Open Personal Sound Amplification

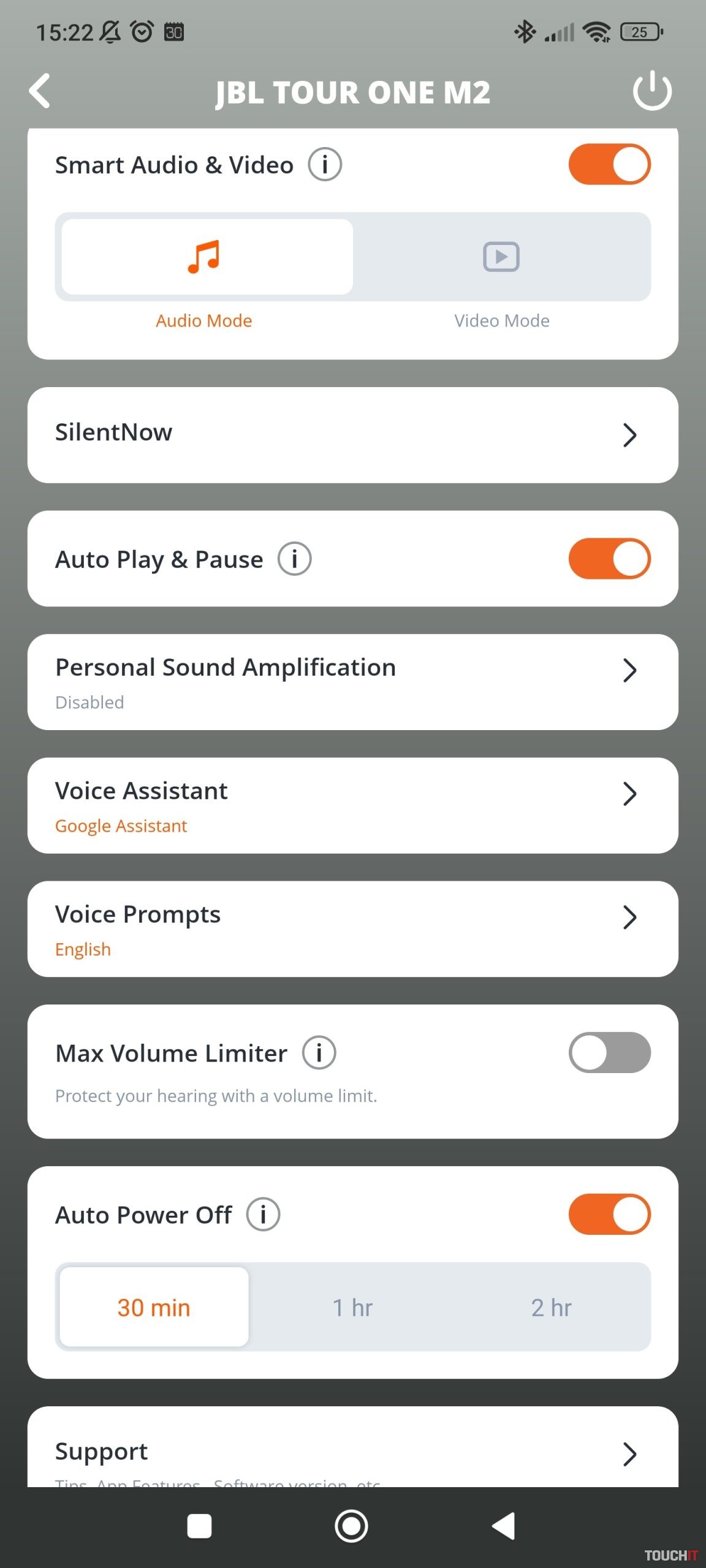pyautogui.click(x=352, y=682)
